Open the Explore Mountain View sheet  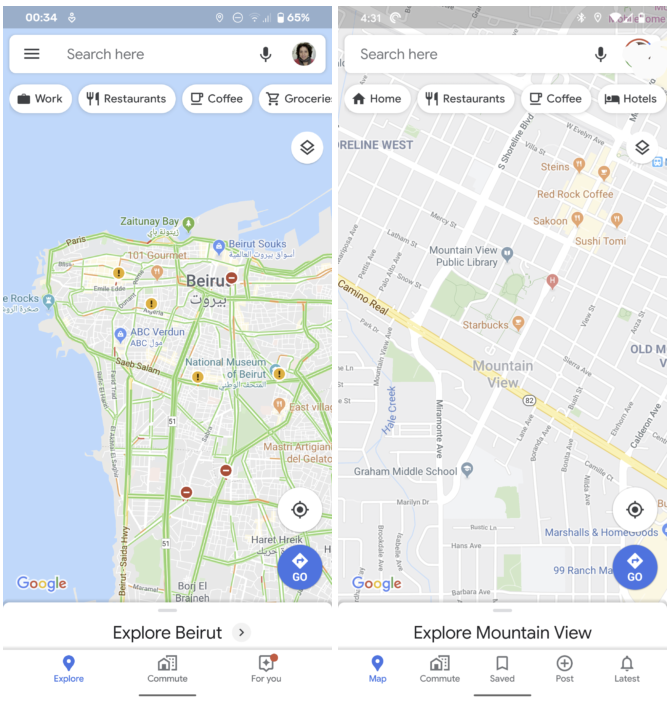point(502,632)
